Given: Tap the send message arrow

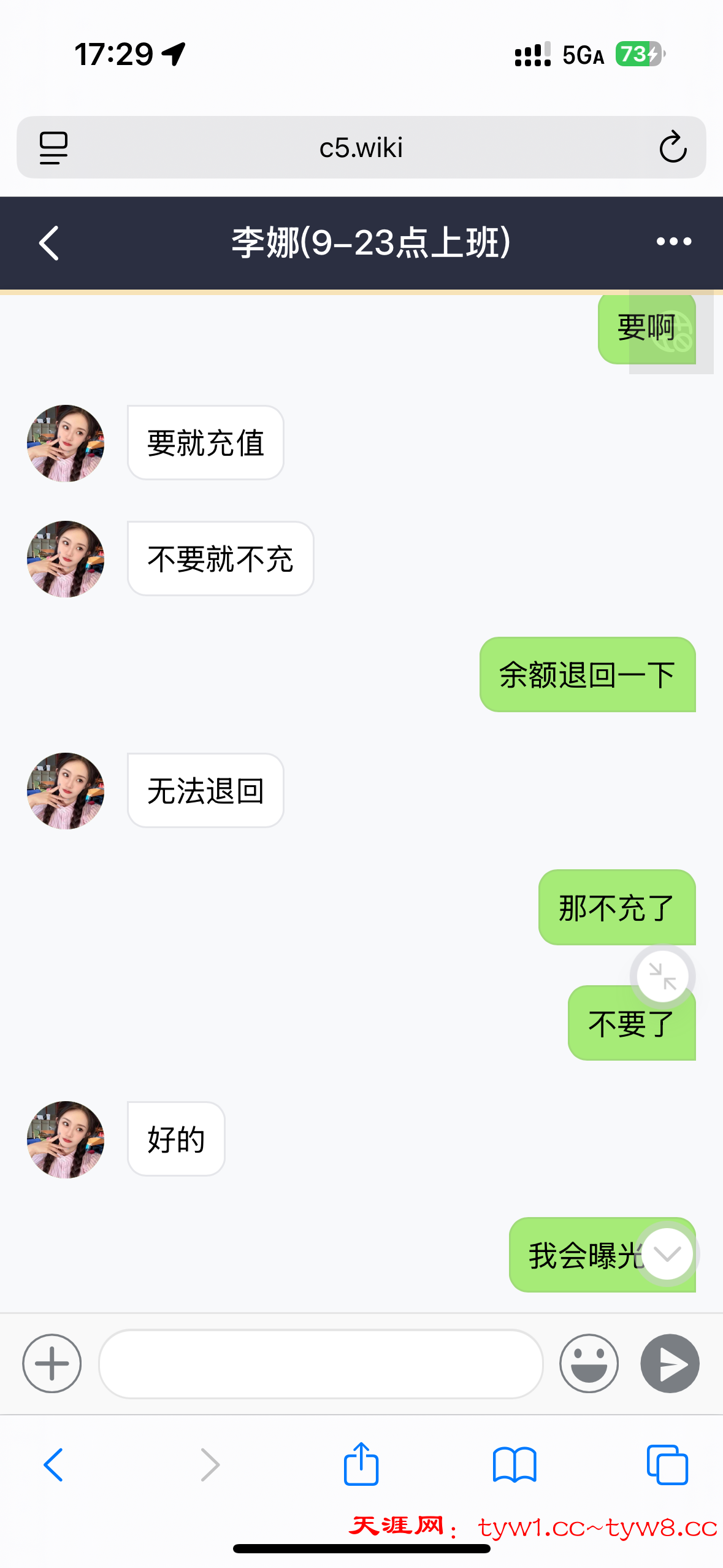Looking at the screenshot, I should coord(669,1364).
